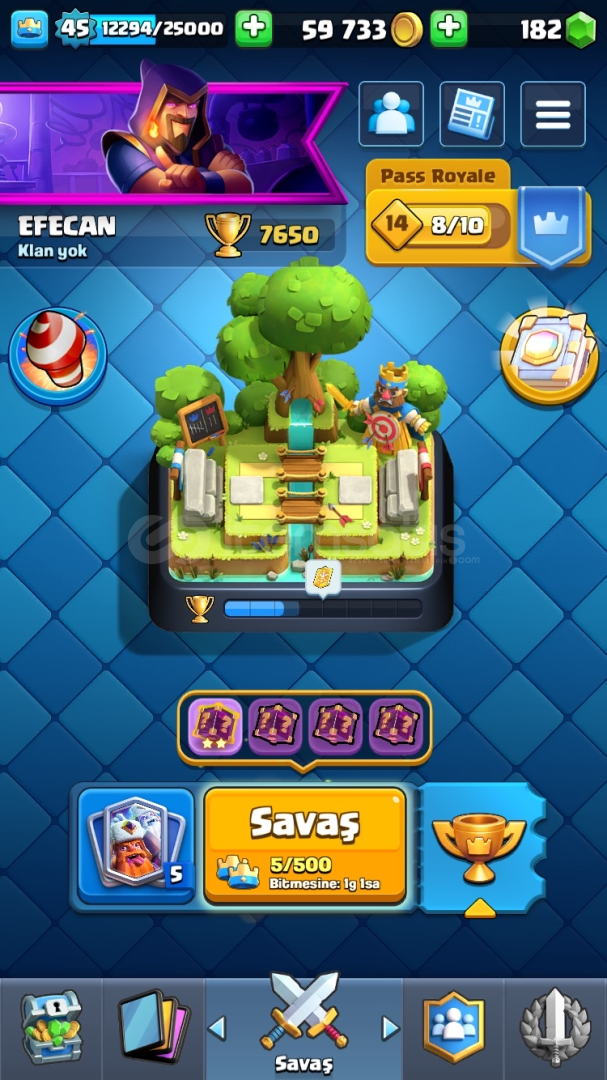Start a battle with the Savaş button

click(x=305, y=845)
